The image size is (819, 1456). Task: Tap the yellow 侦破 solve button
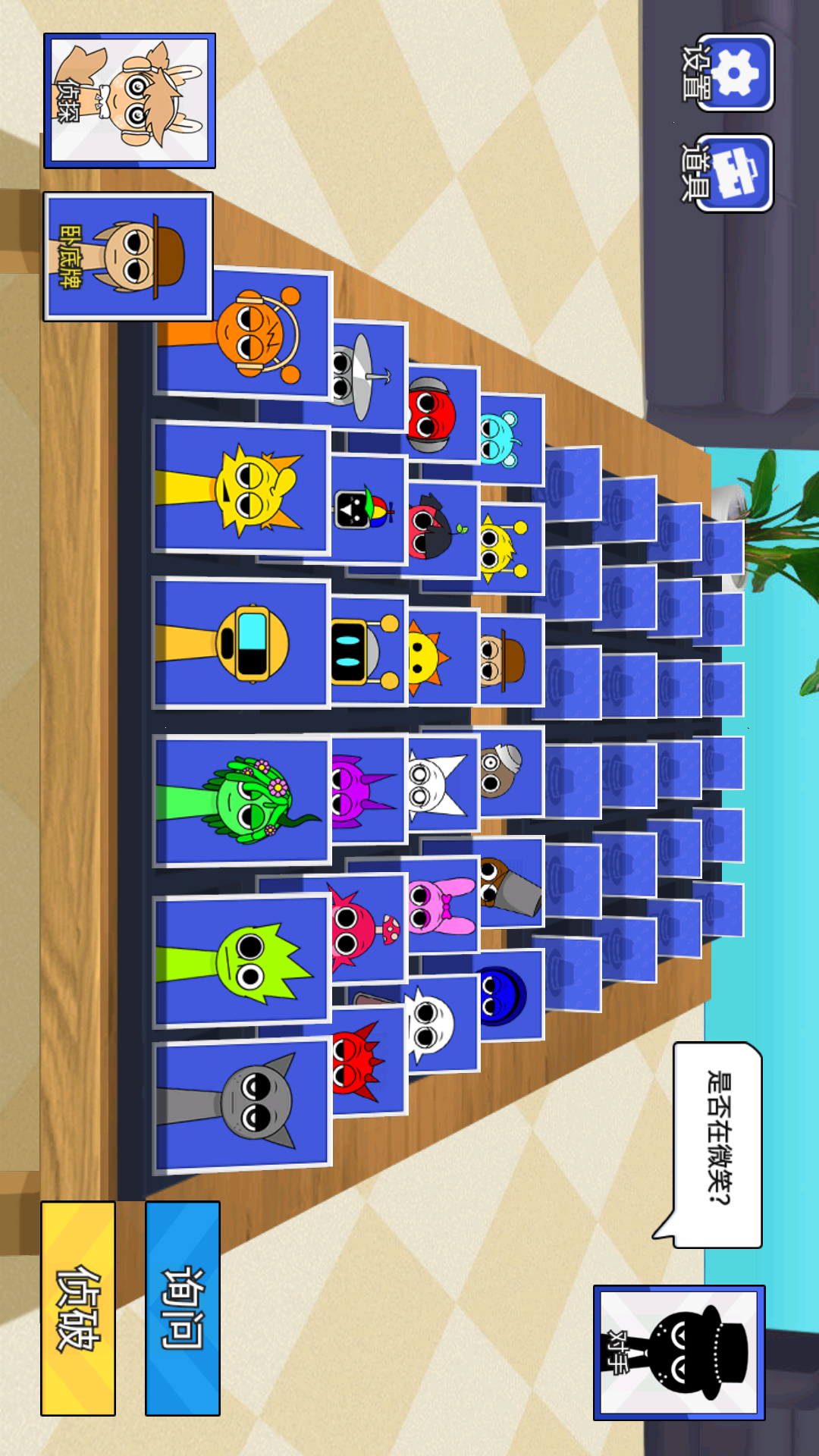coord(78,1307)
